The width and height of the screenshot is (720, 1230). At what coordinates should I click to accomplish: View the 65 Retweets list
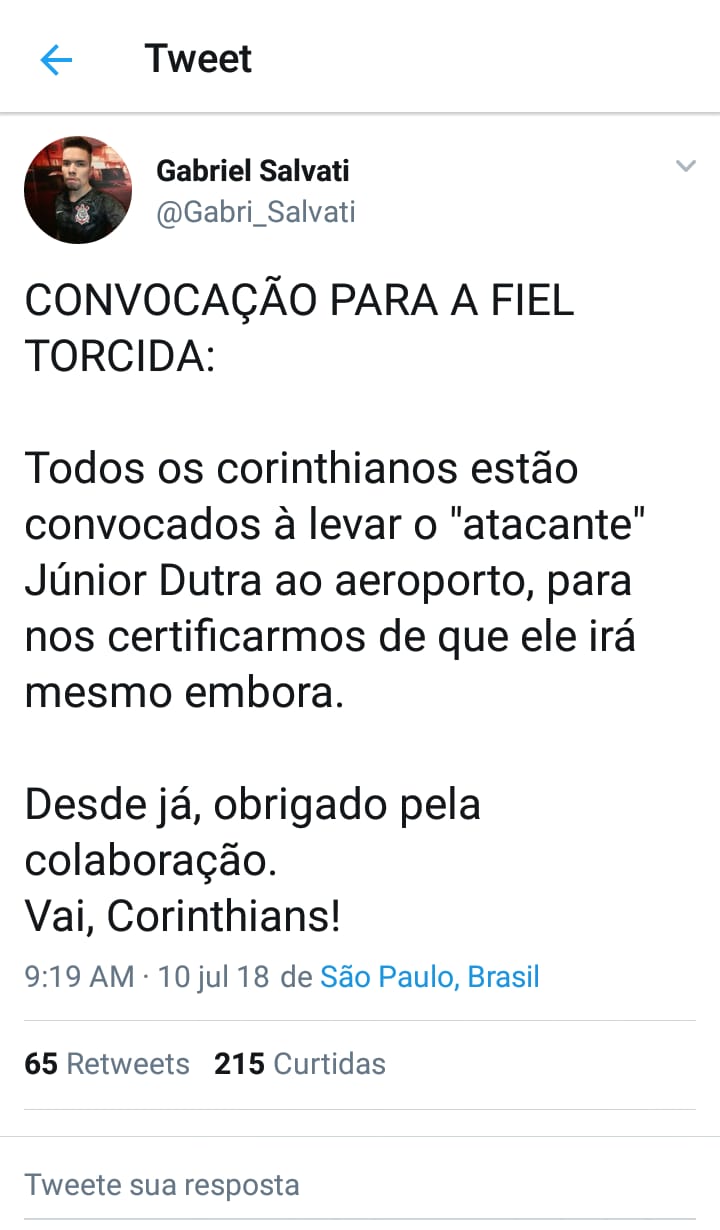(x=107, y=1063)
